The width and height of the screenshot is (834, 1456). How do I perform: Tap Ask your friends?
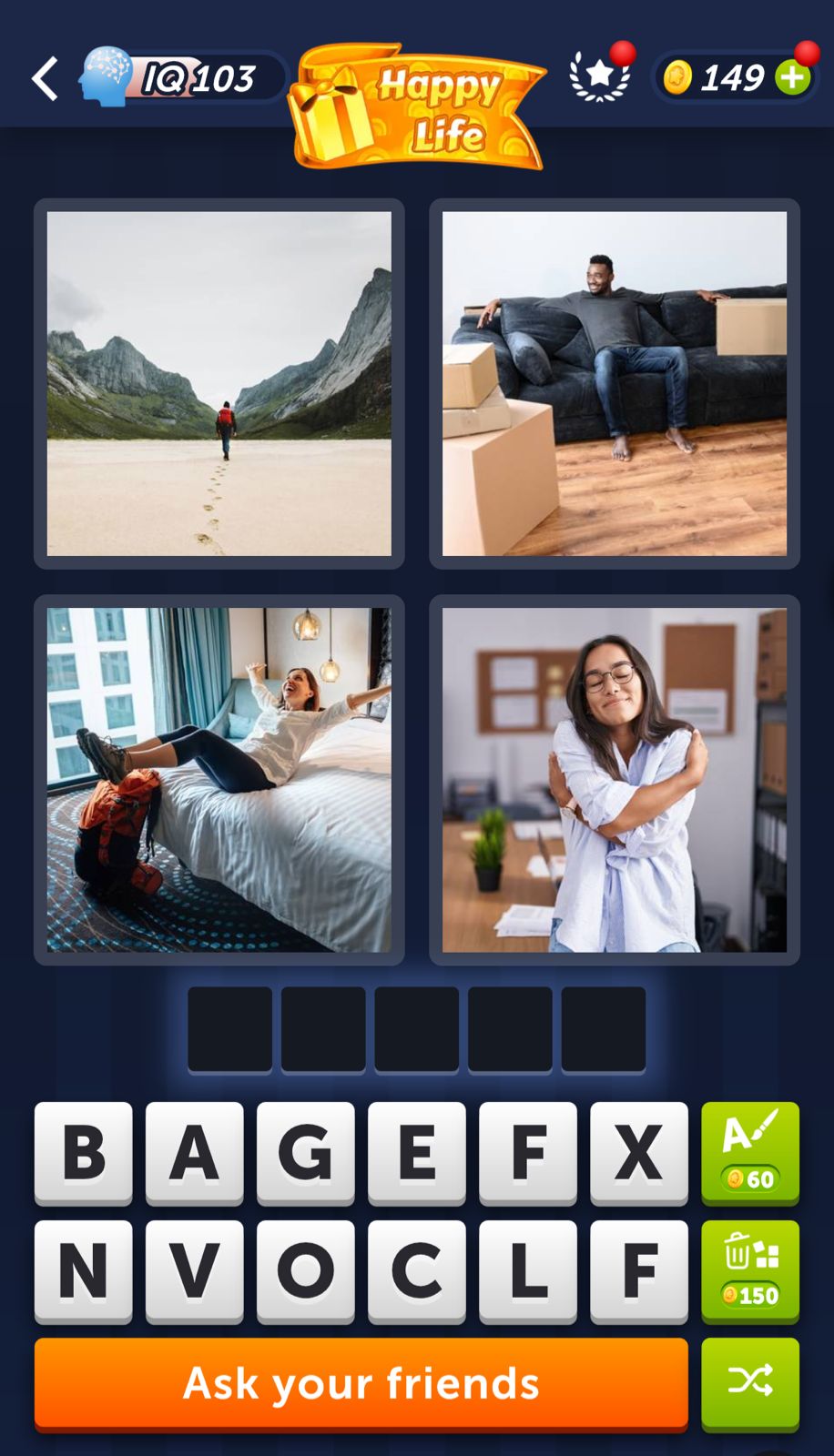coord(361,1384)
